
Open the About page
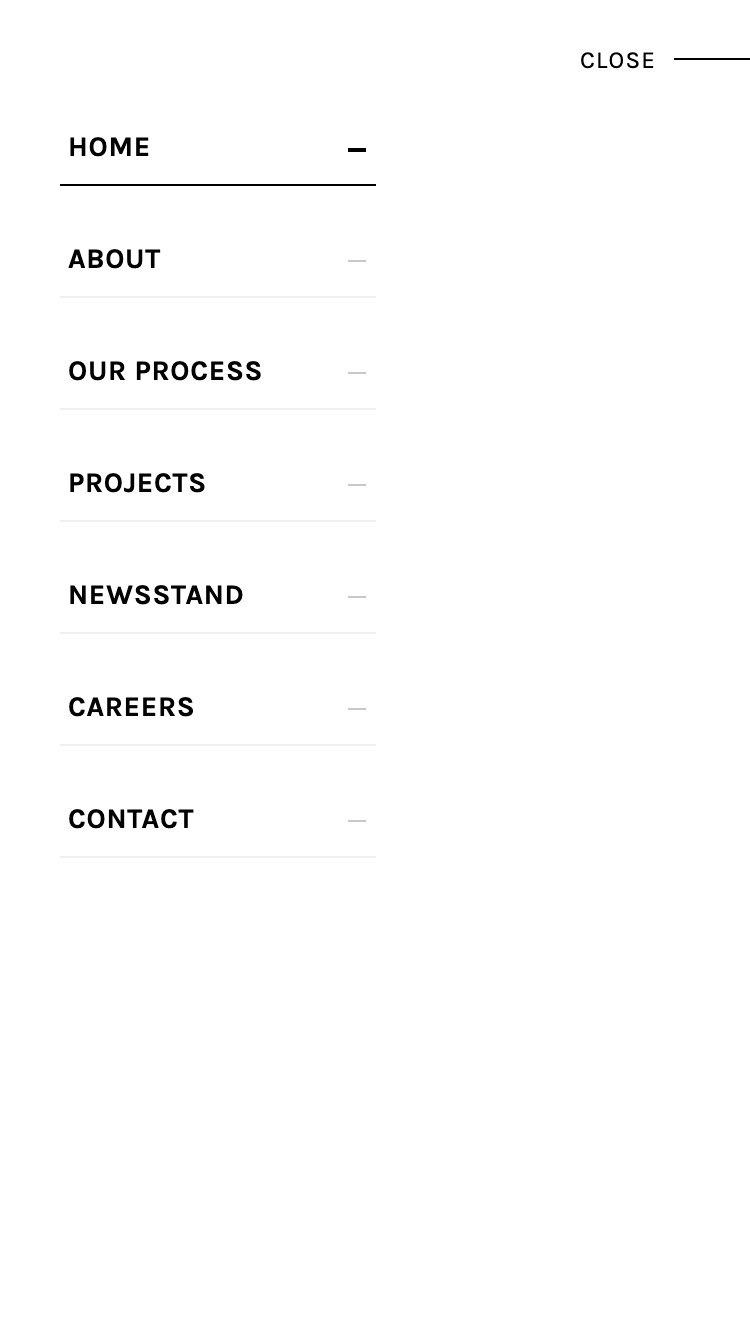[218, 260]
